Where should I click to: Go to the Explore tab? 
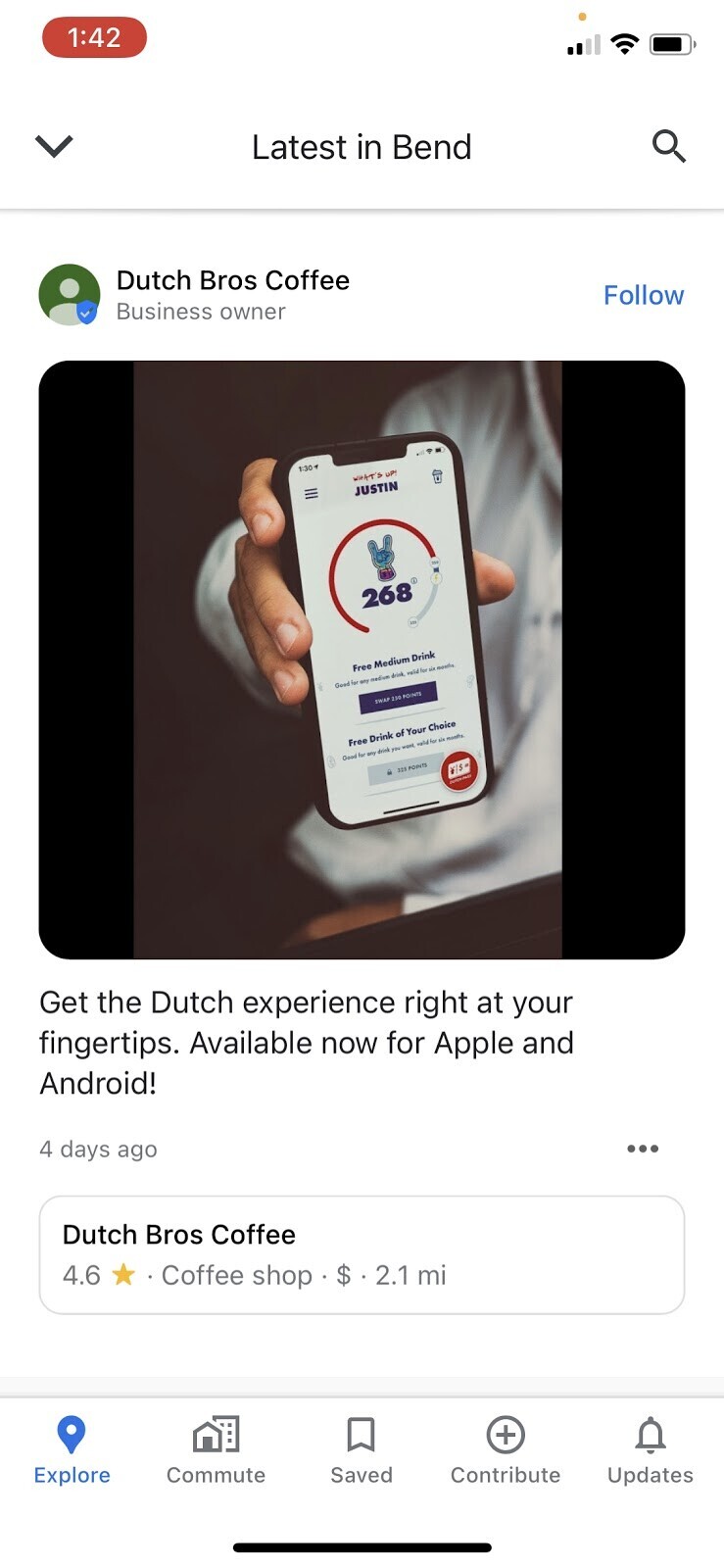(x=72, y=1450)
